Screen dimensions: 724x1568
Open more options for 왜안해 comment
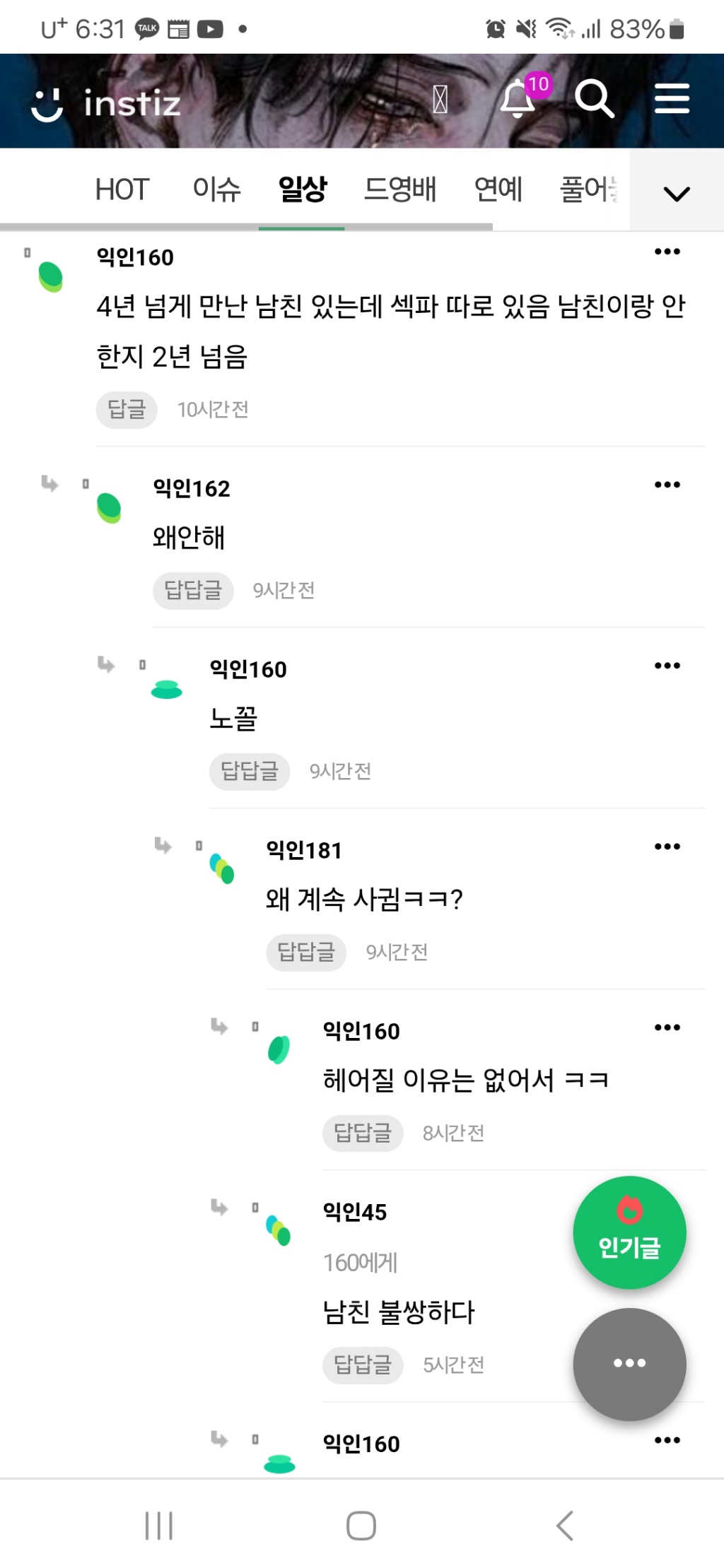[x=667, y=485]
